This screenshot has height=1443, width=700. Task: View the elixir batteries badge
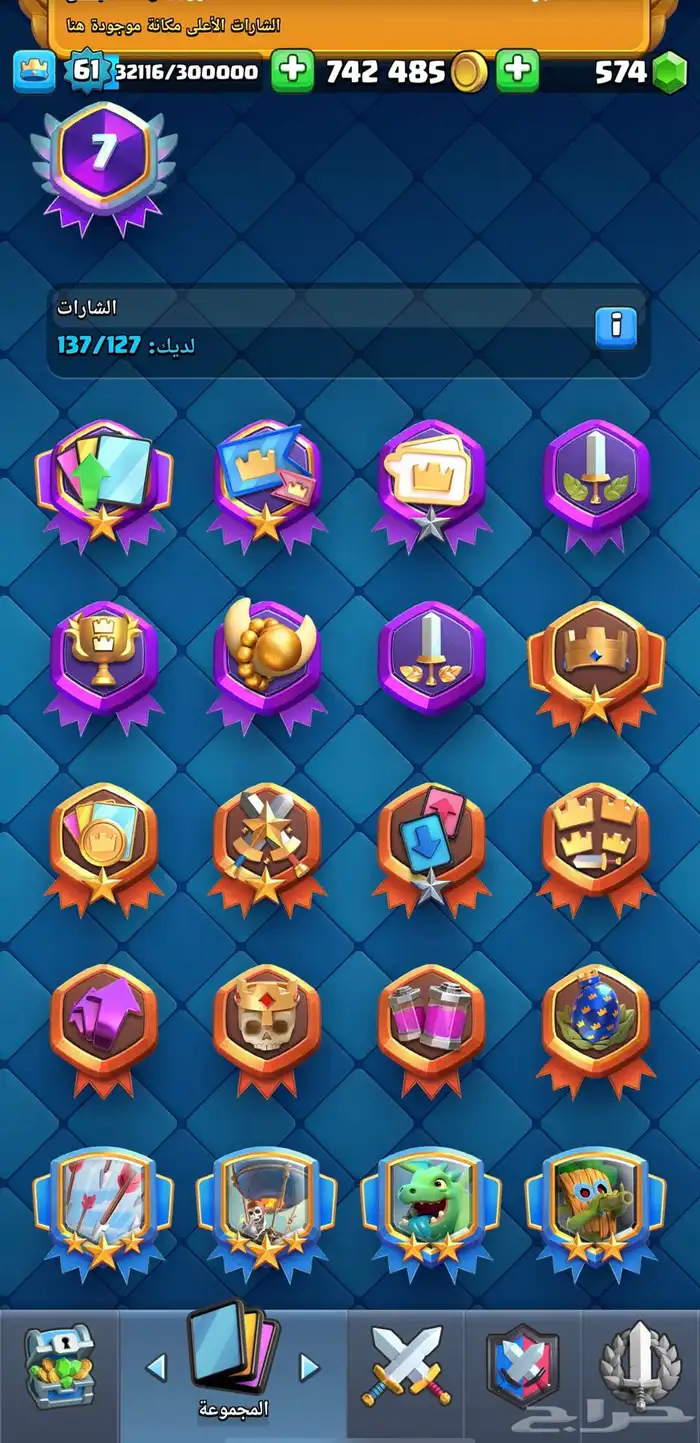tap(431, 1025)
